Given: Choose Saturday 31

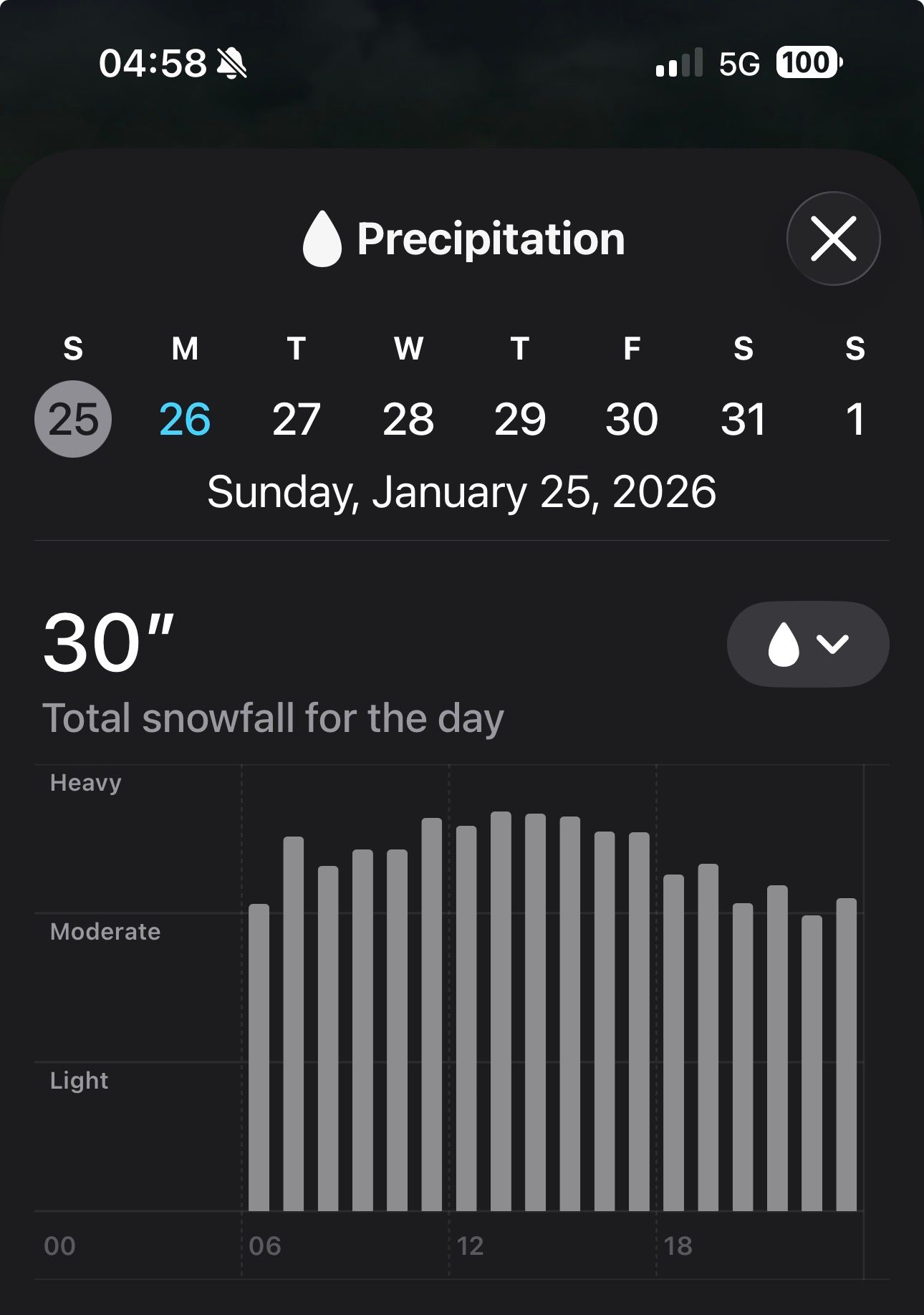Looking at the screenshot, I should pyautogui.click(x=743, y=419).
